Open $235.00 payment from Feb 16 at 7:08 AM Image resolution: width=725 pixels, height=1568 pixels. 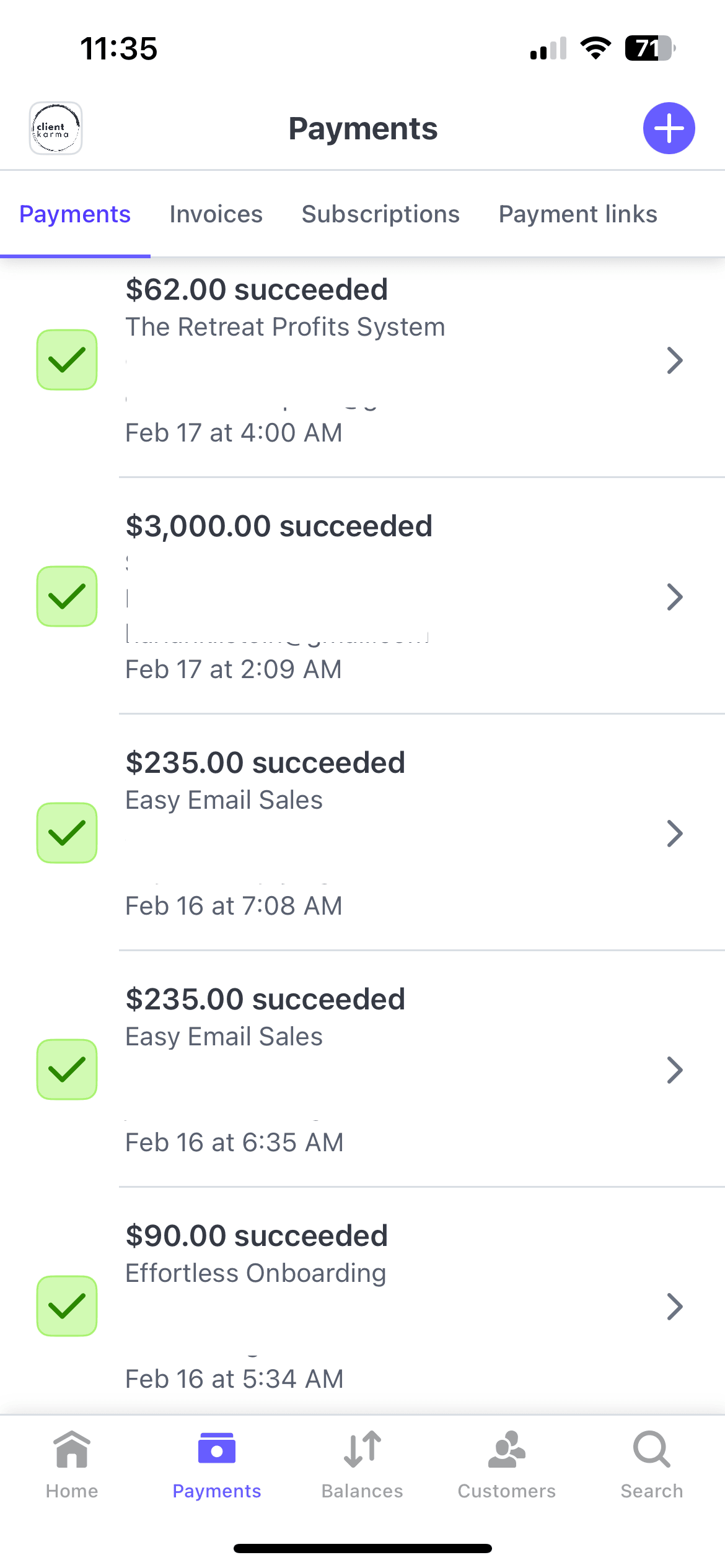362,833
